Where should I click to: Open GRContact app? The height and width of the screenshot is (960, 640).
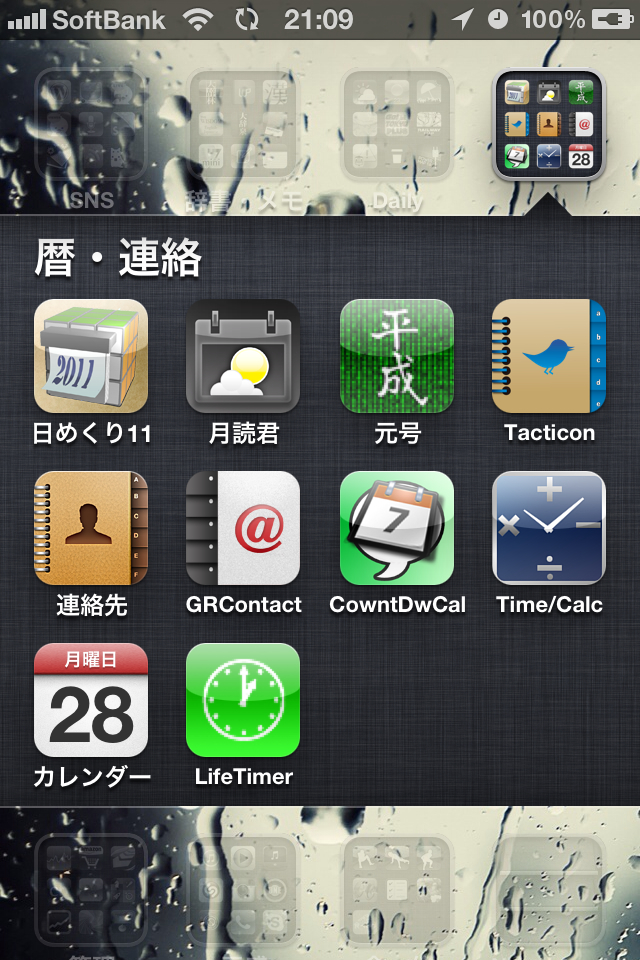click(x=243, y=528)
